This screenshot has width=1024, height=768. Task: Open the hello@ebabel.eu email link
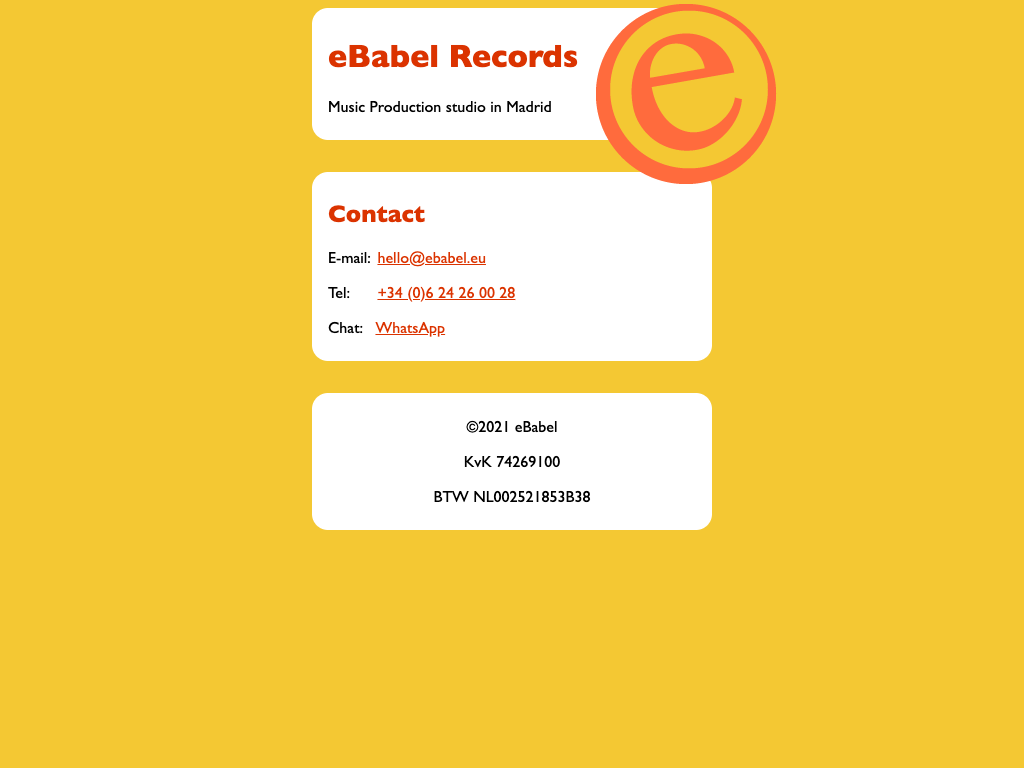[431, 258]
